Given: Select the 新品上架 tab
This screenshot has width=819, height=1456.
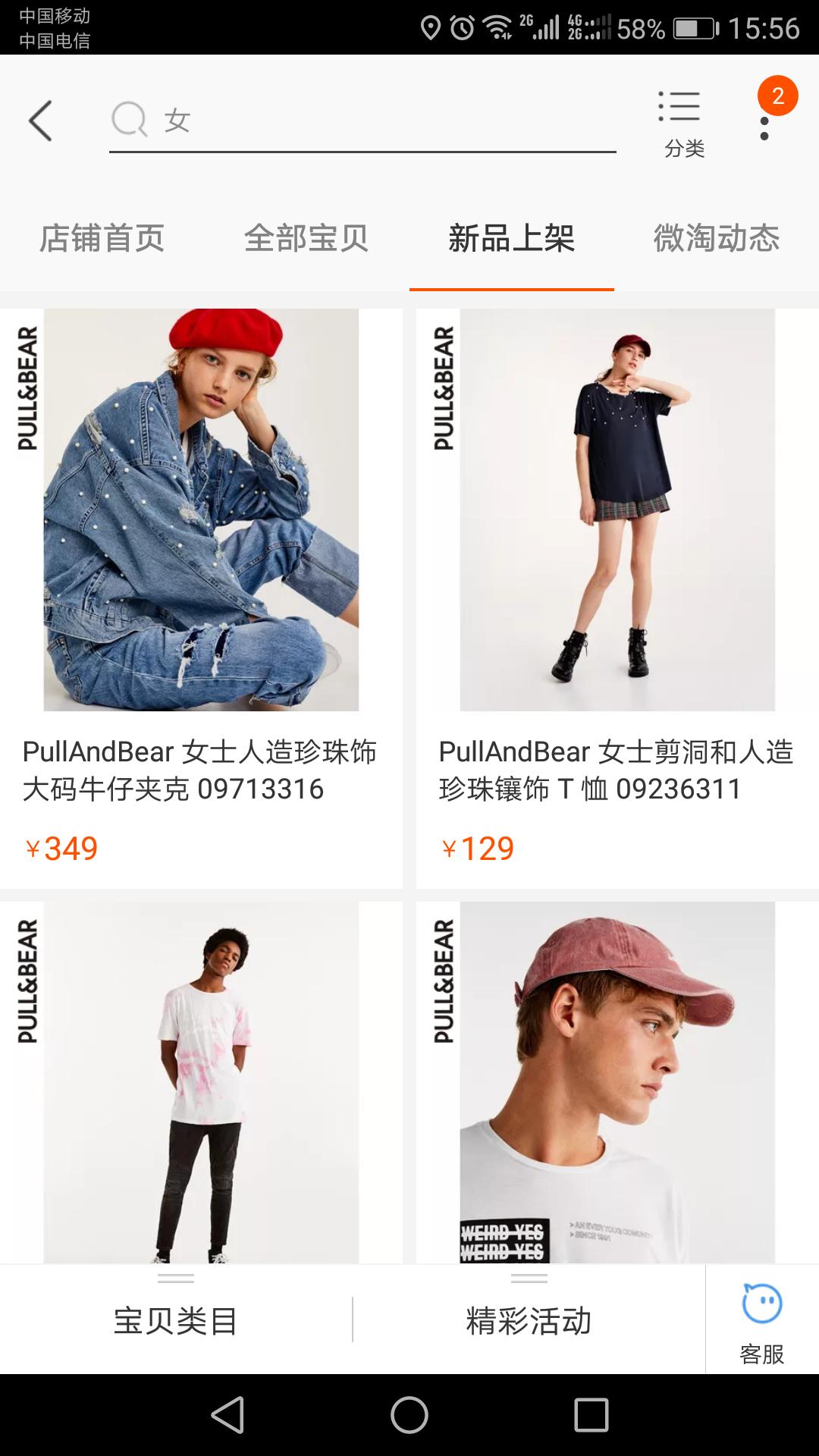Looking at the screenshot, I should click(513, 239).
